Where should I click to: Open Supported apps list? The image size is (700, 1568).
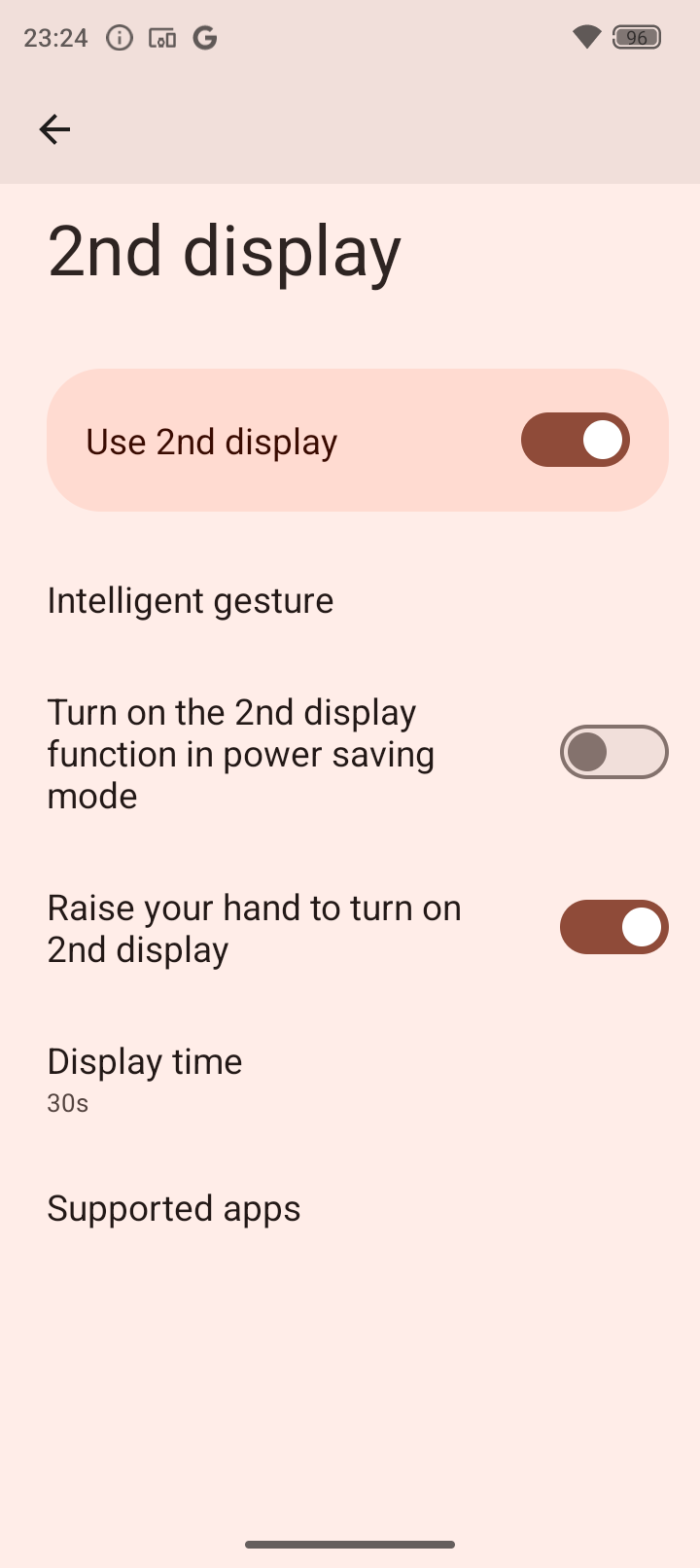(350, 1208)
